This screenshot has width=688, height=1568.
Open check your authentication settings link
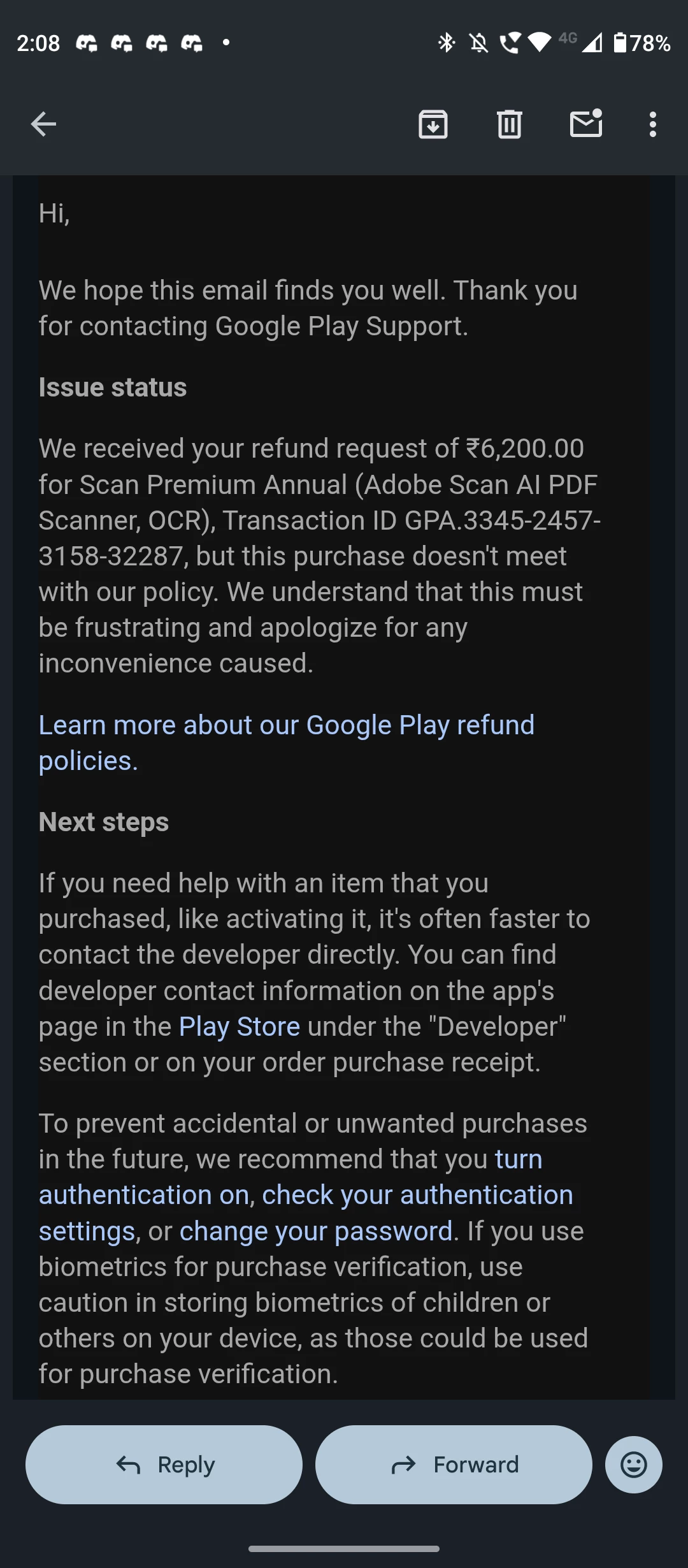pos(417,1195)
